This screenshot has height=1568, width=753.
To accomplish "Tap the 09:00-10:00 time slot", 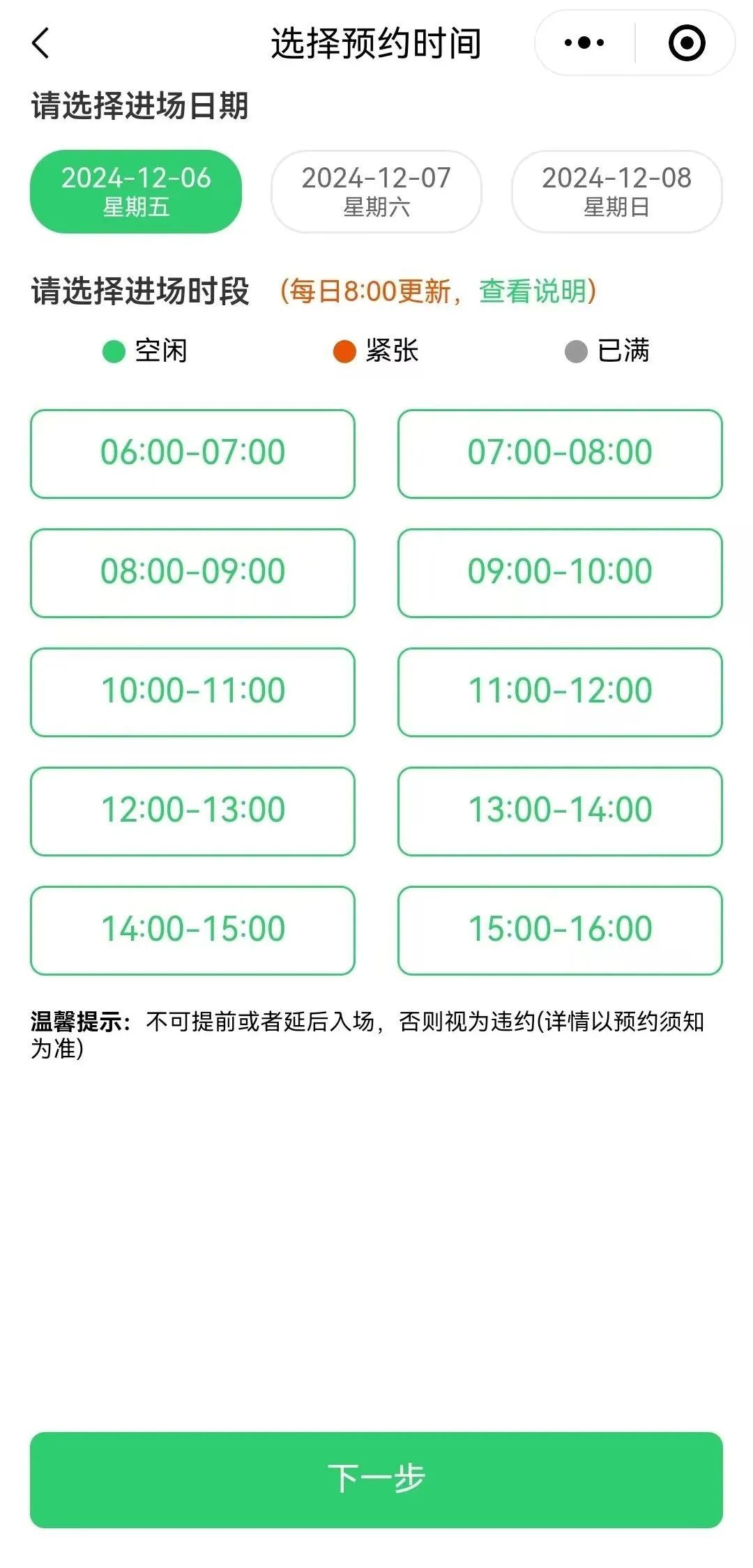I will pos(560,573).
